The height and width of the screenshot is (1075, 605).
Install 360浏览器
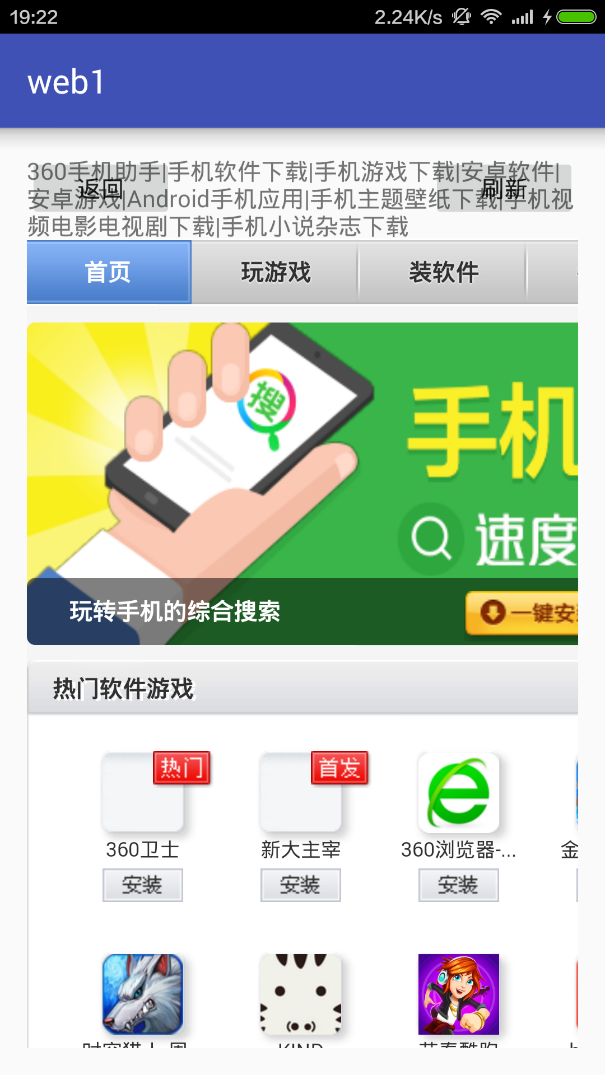click(x=458, y=885)
